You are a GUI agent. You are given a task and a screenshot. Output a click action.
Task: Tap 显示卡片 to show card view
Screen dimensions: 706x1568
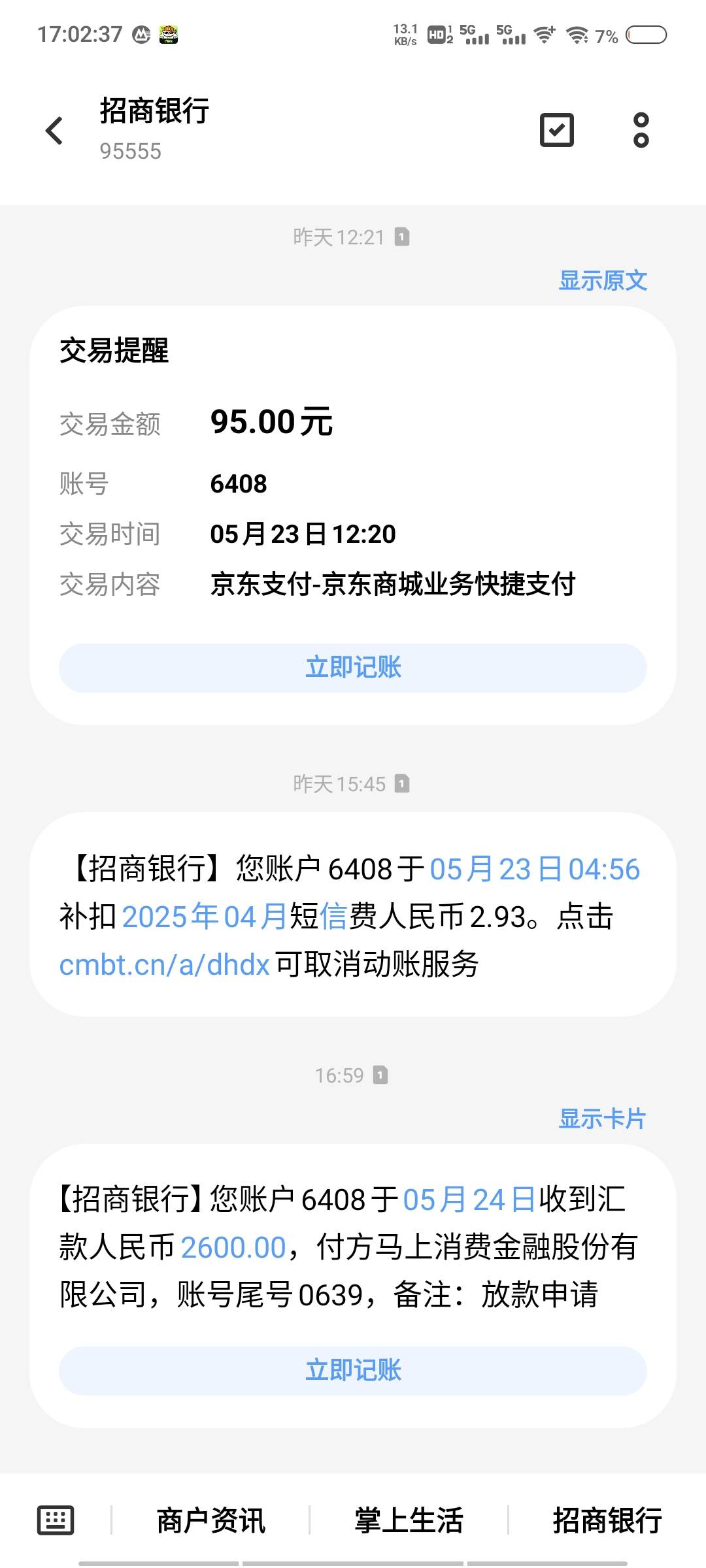click(x=603, y=1119)
